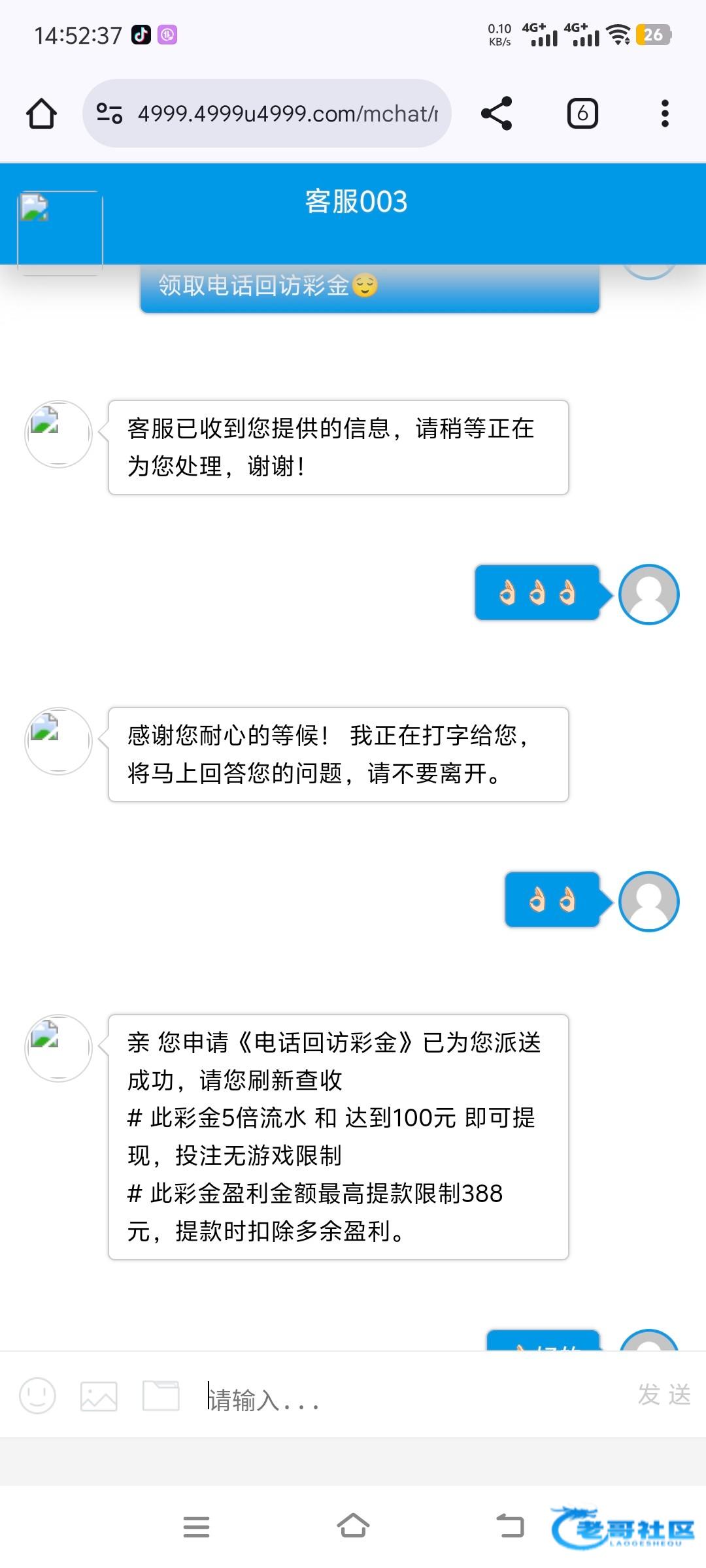The image size is (706, 1568).
Task: Share this page
Action: pyautogui.click(x=496, y=114)
